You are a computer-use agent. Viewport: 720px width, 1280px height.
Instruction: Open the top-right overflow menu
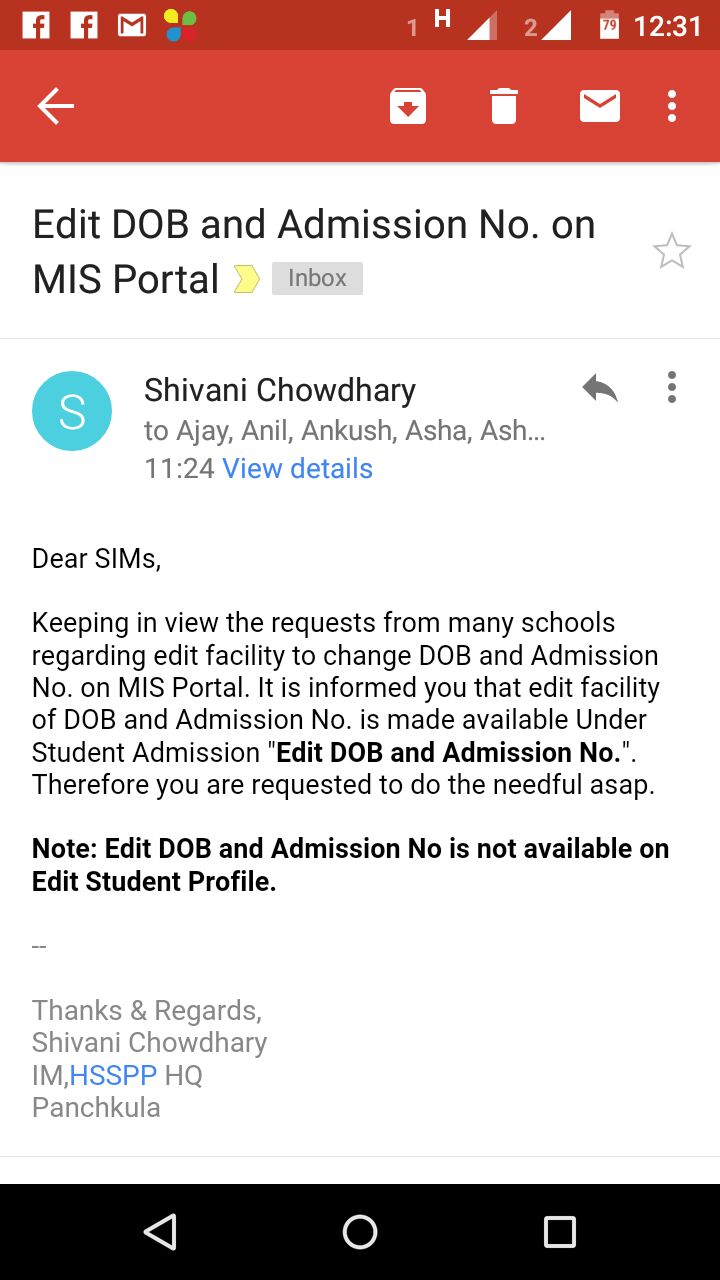click(671, 104)
